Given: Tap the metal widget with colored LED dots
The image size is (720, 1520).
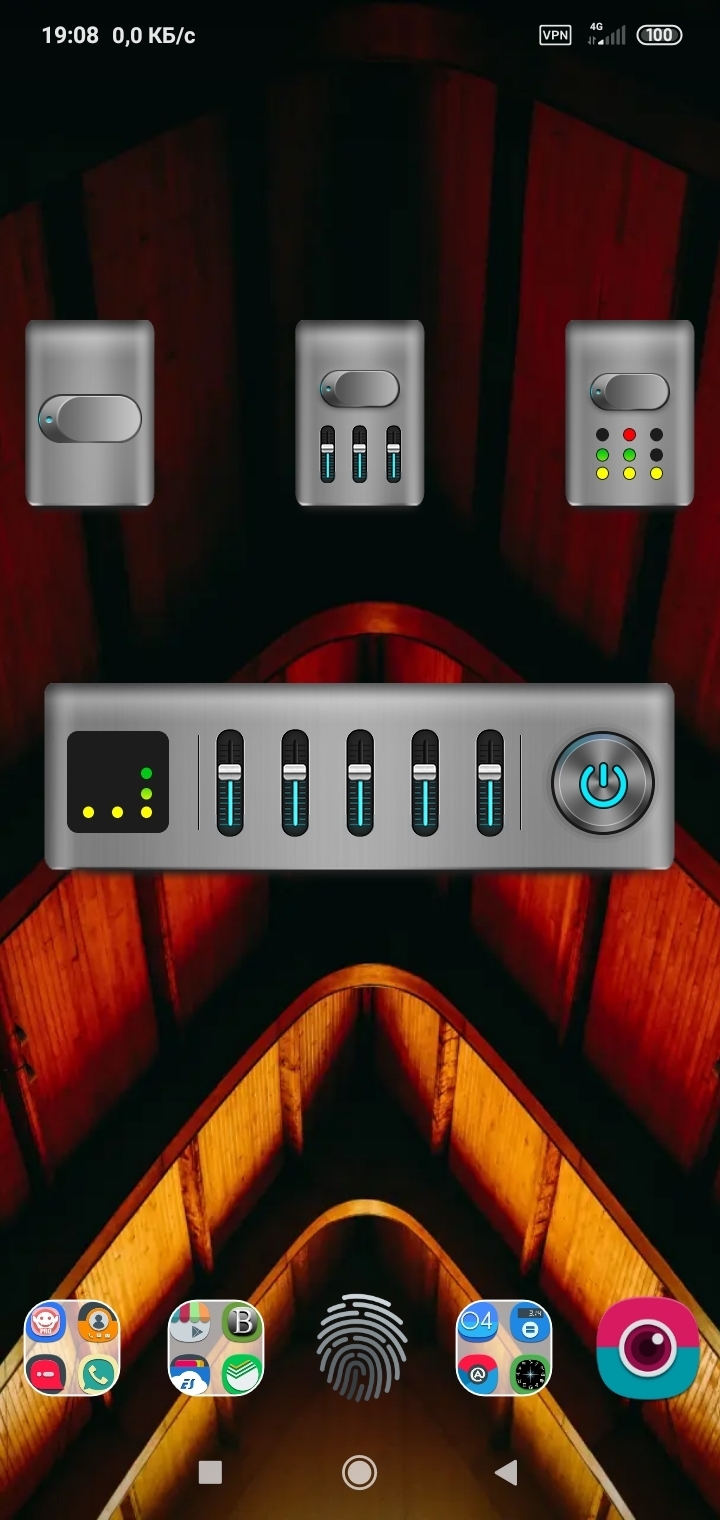Looking at the screenshot, I should tap(630, 413).
